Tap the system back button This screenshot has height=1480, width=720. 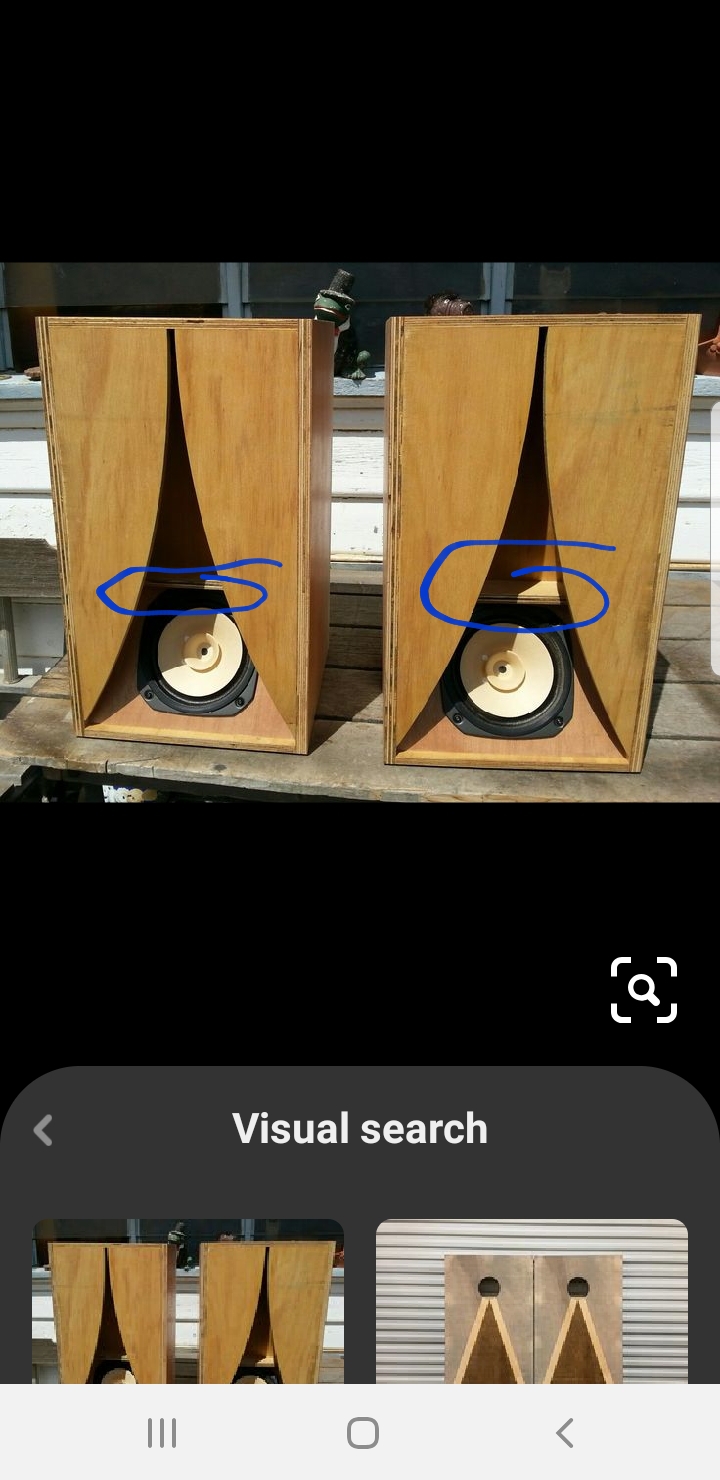564,1433
